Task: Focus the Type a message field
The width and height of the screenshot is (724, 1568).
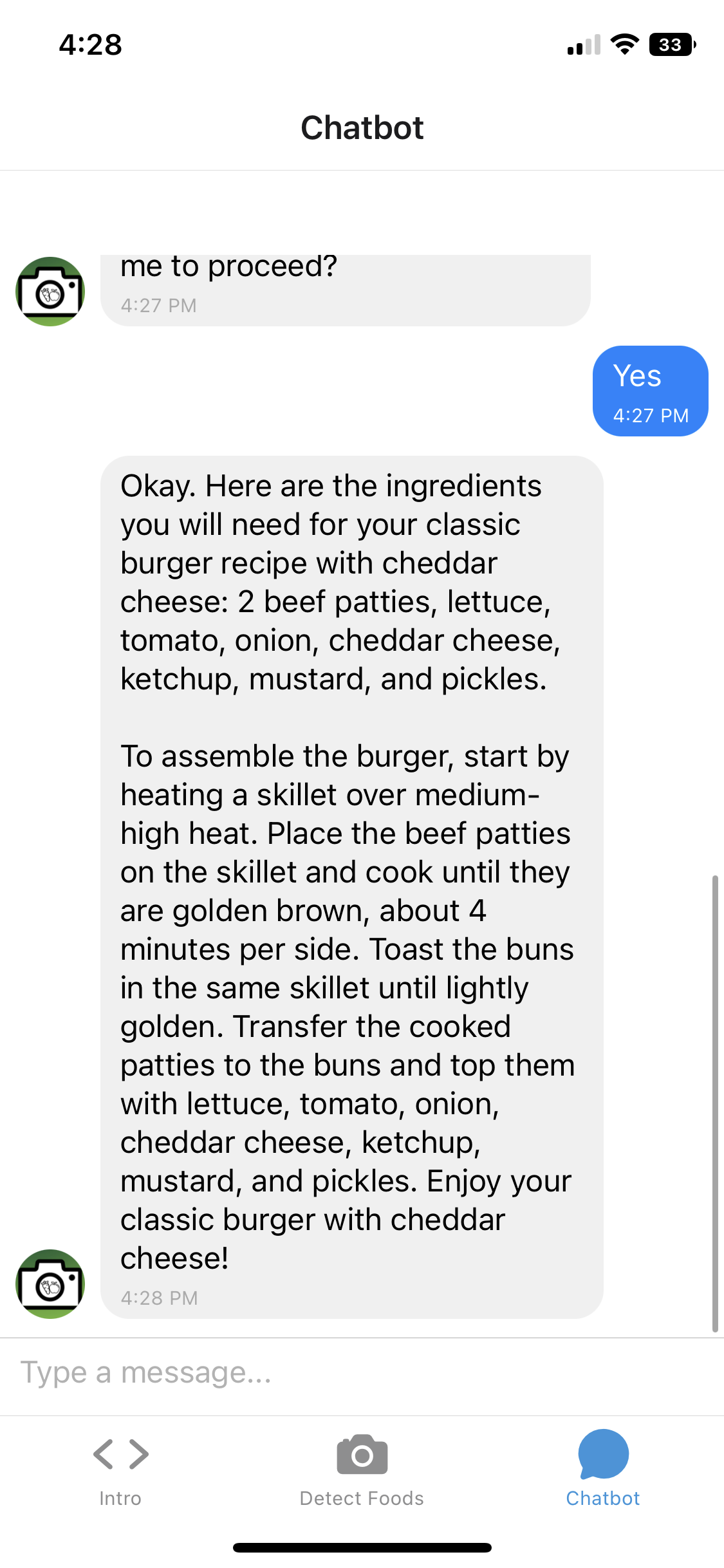Action: tap(360, 1372)
